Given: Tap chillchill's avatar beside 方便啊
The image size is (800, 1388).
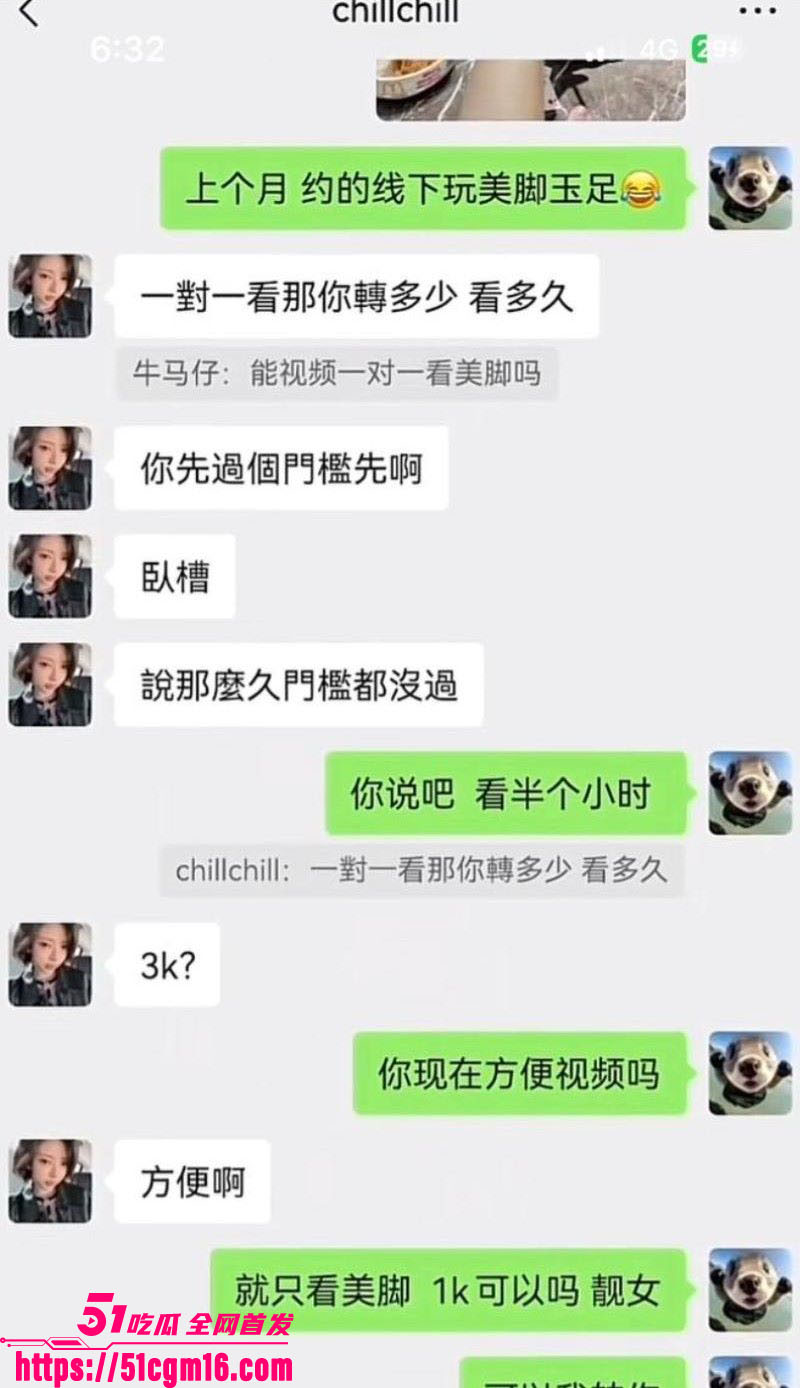Looking at the screenshot, I should tap(50, 1181).
